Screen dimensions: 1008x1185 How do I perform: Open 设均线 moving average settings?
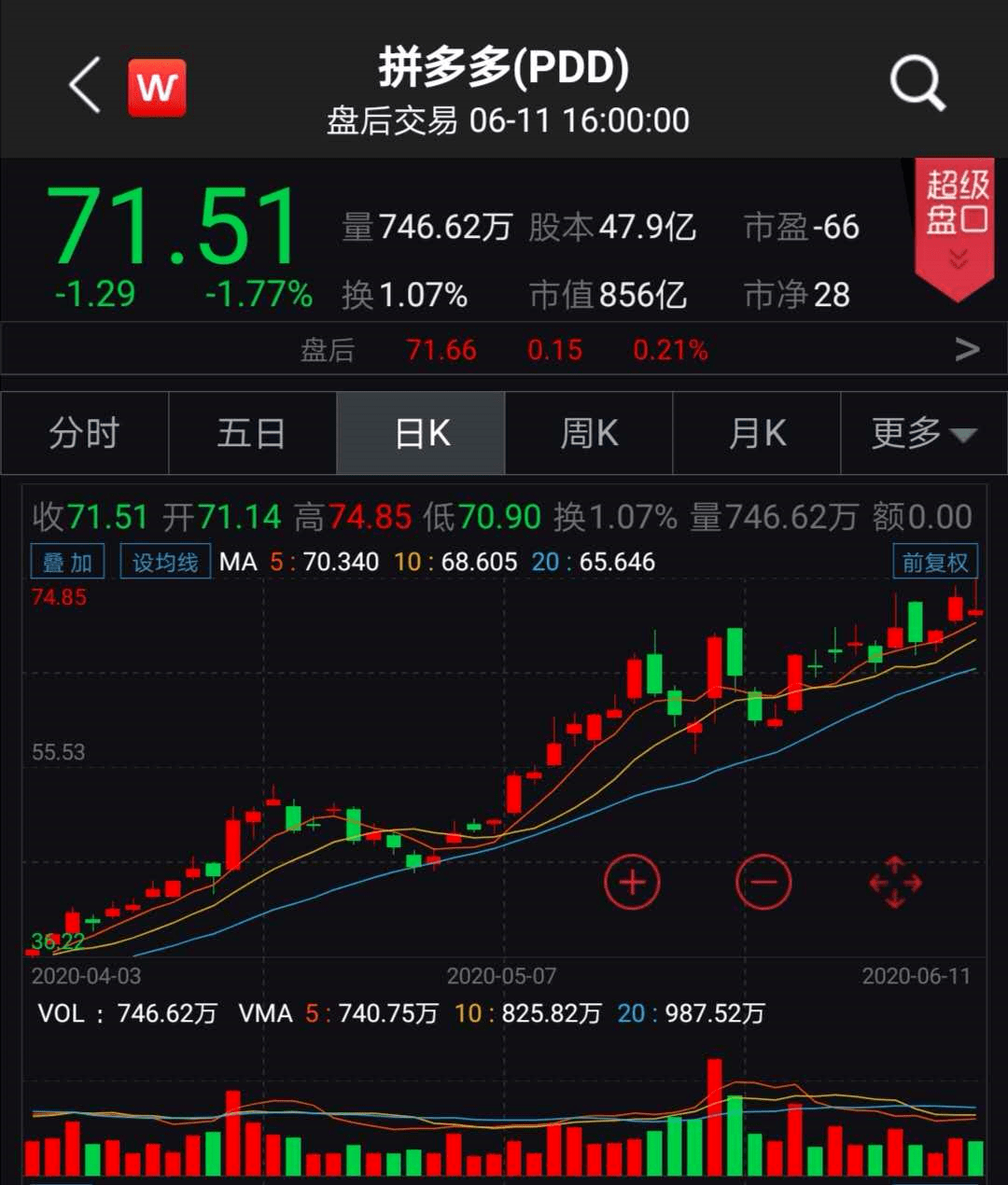(x=165, y=563)
